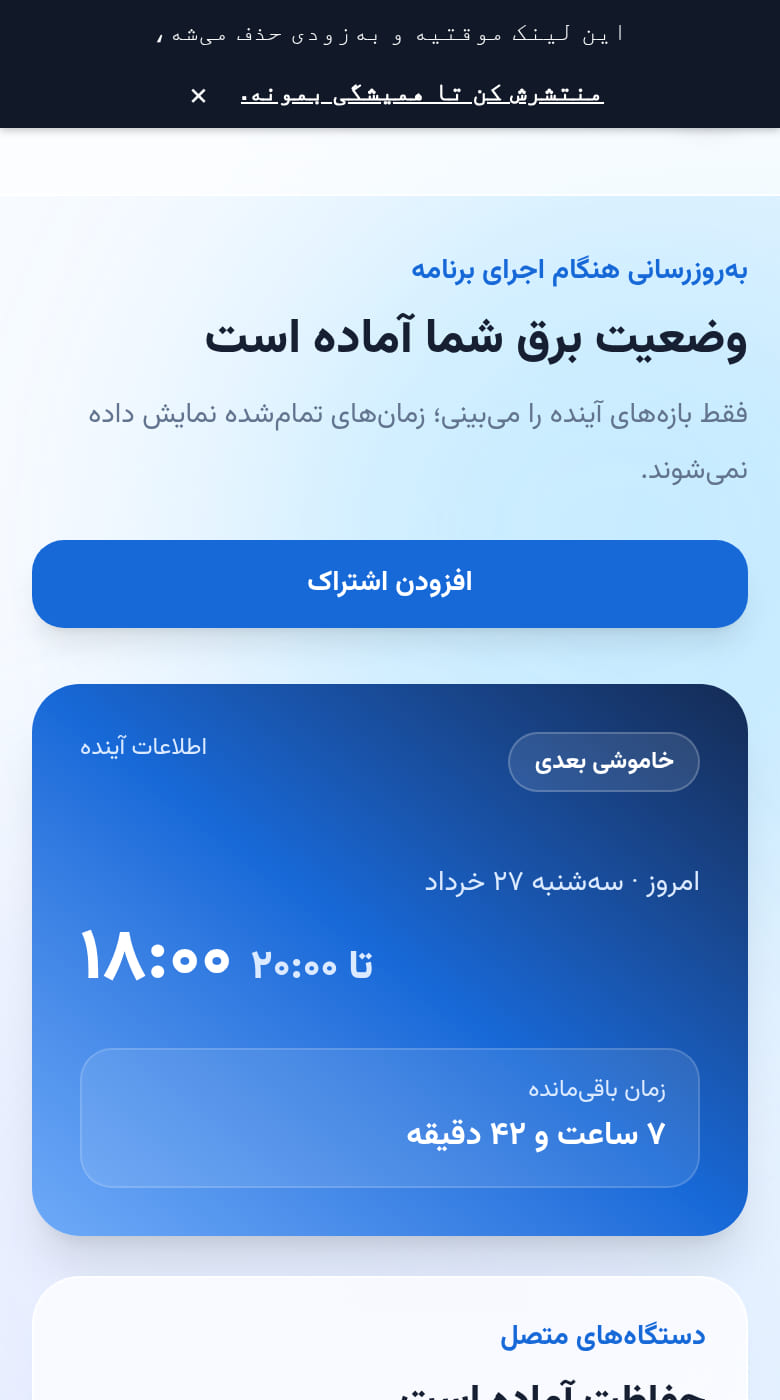Tap the افزودن اشتراک button

tap(390, 584)
